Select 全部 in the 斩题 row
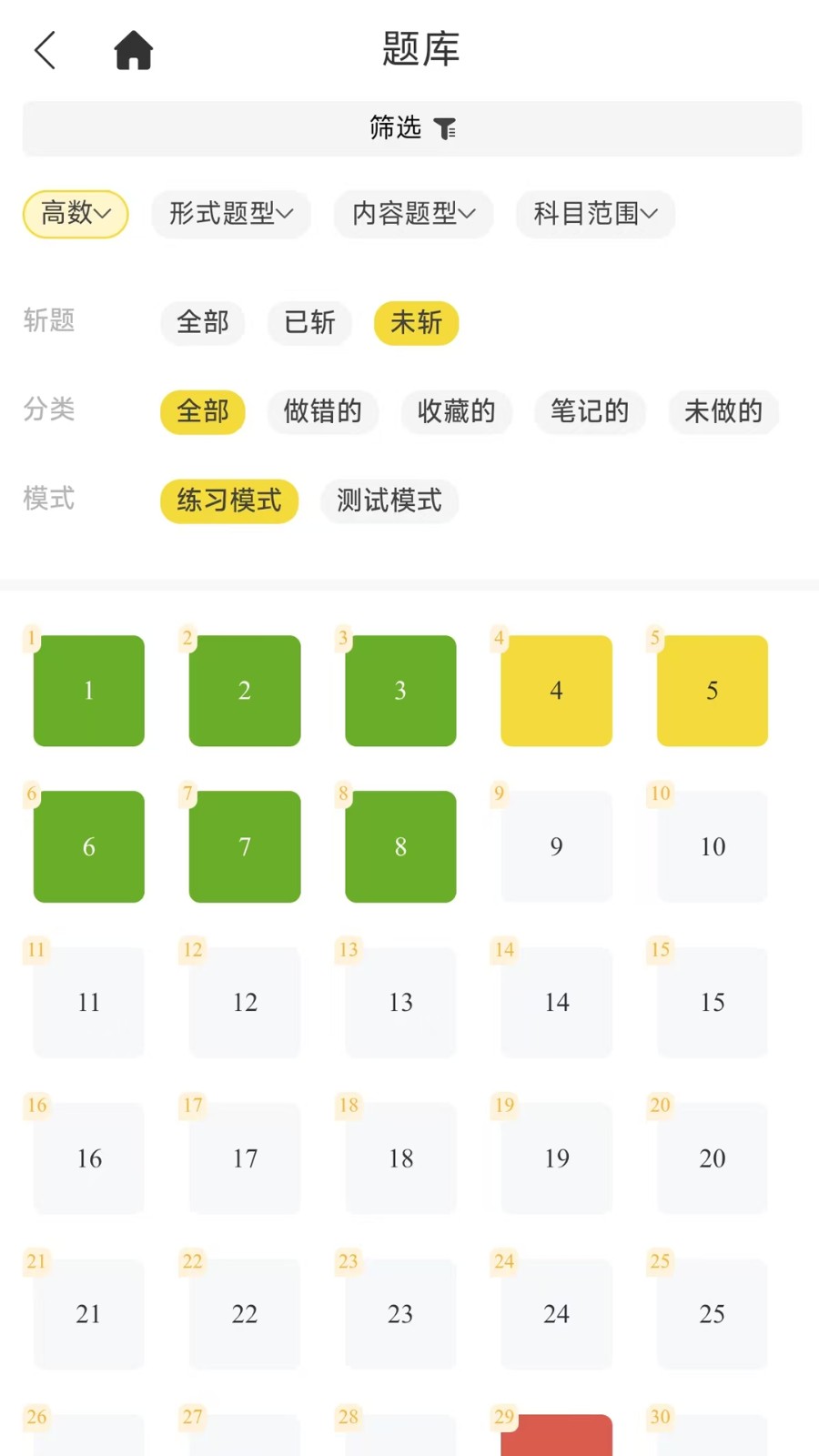Image resolution: width=819 pixels, height=1456 pixels. (x=202, y=322)
